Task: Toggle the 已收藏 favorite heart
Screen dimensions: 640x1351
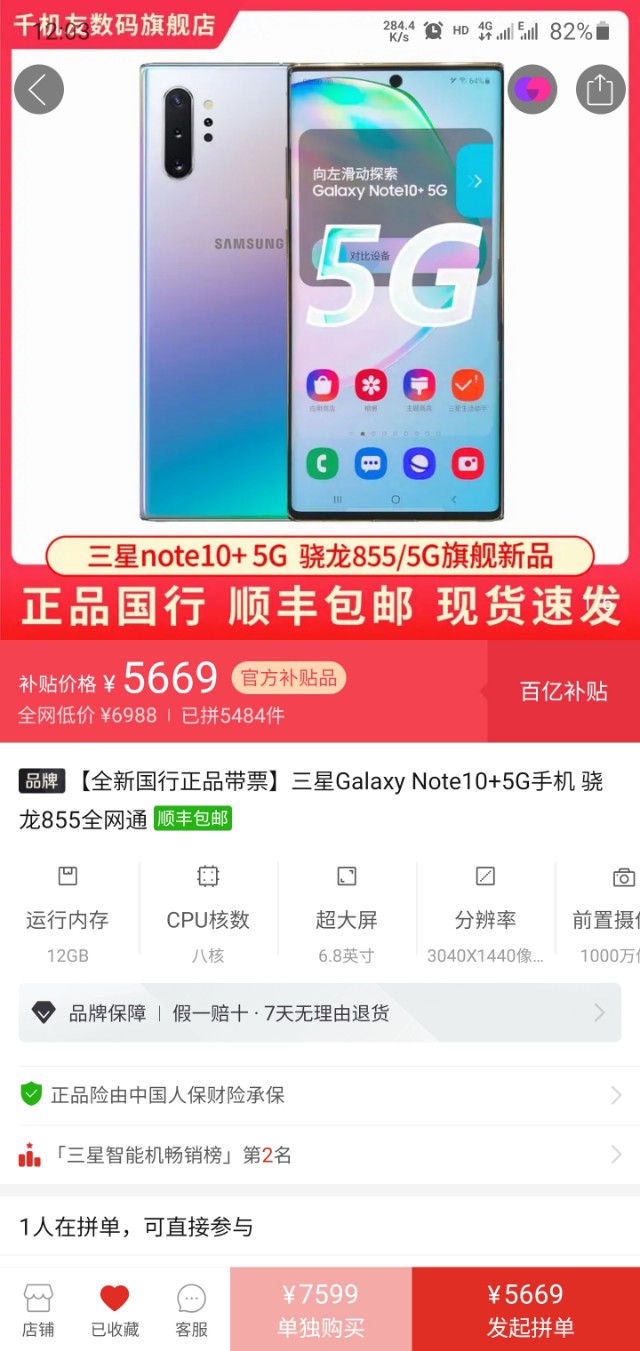Action: click(x=115, y=1310)
